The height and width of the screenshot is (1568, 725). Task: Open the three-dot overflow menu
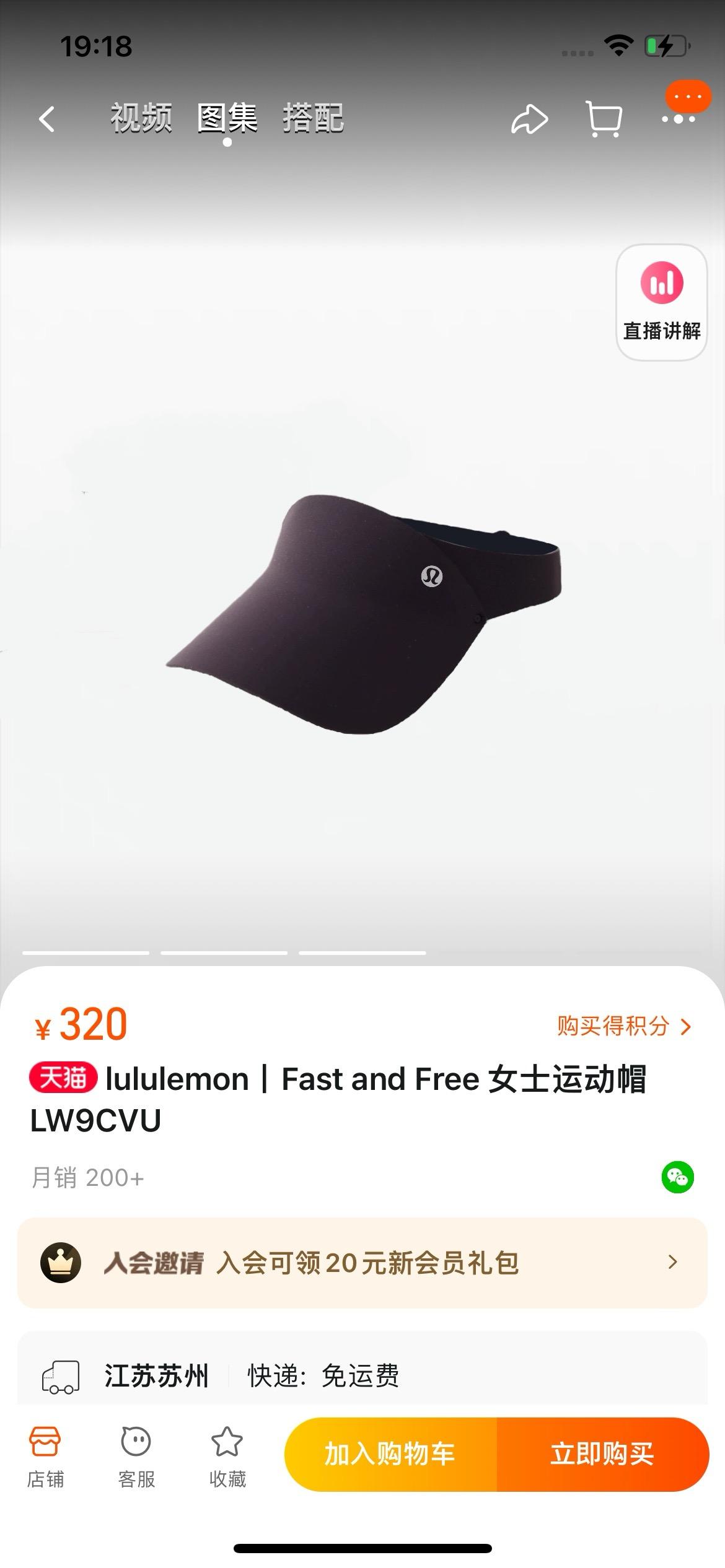[678, 118]
